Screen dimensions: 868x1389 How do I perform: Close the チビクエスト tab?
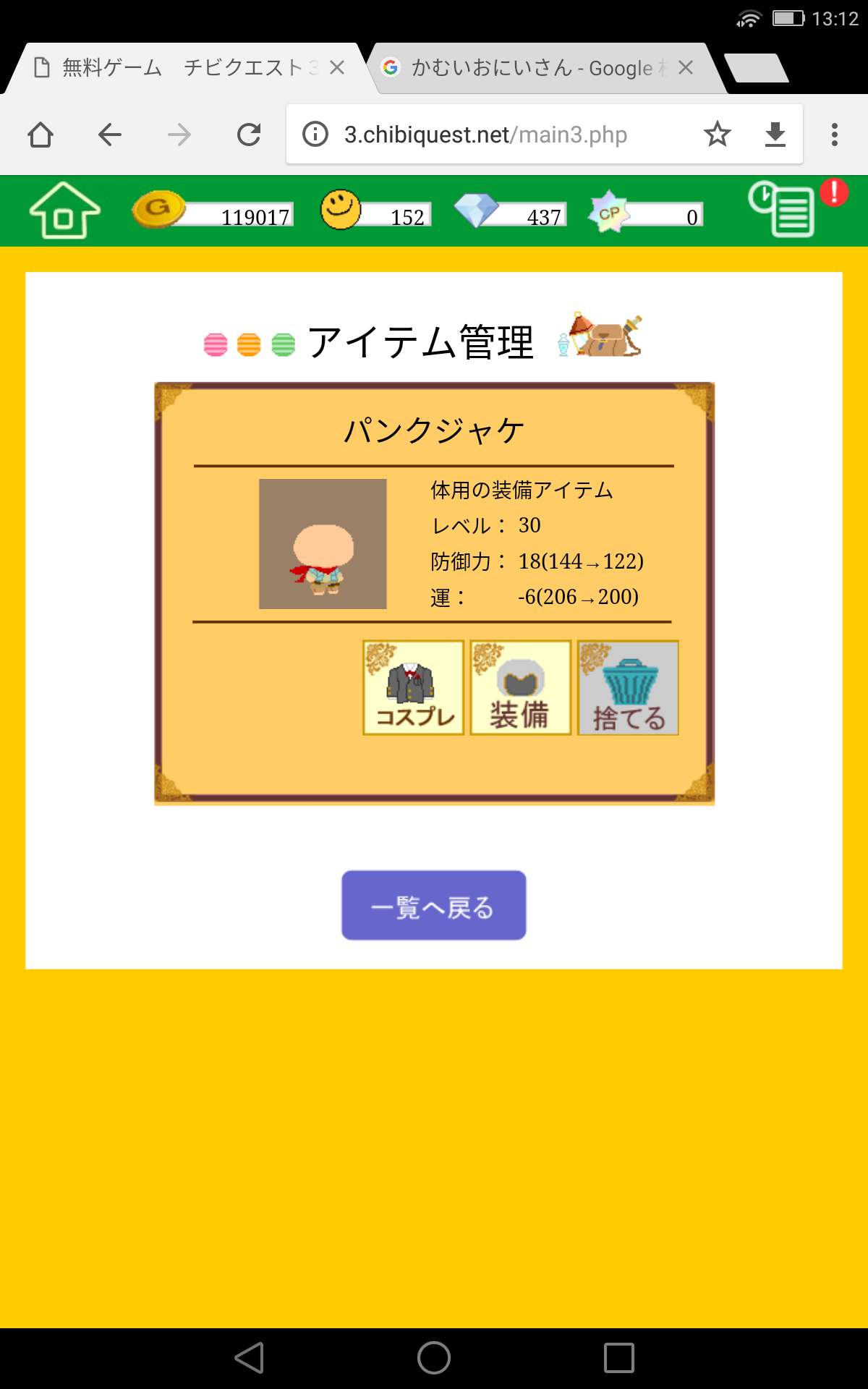tap(337, 68)
